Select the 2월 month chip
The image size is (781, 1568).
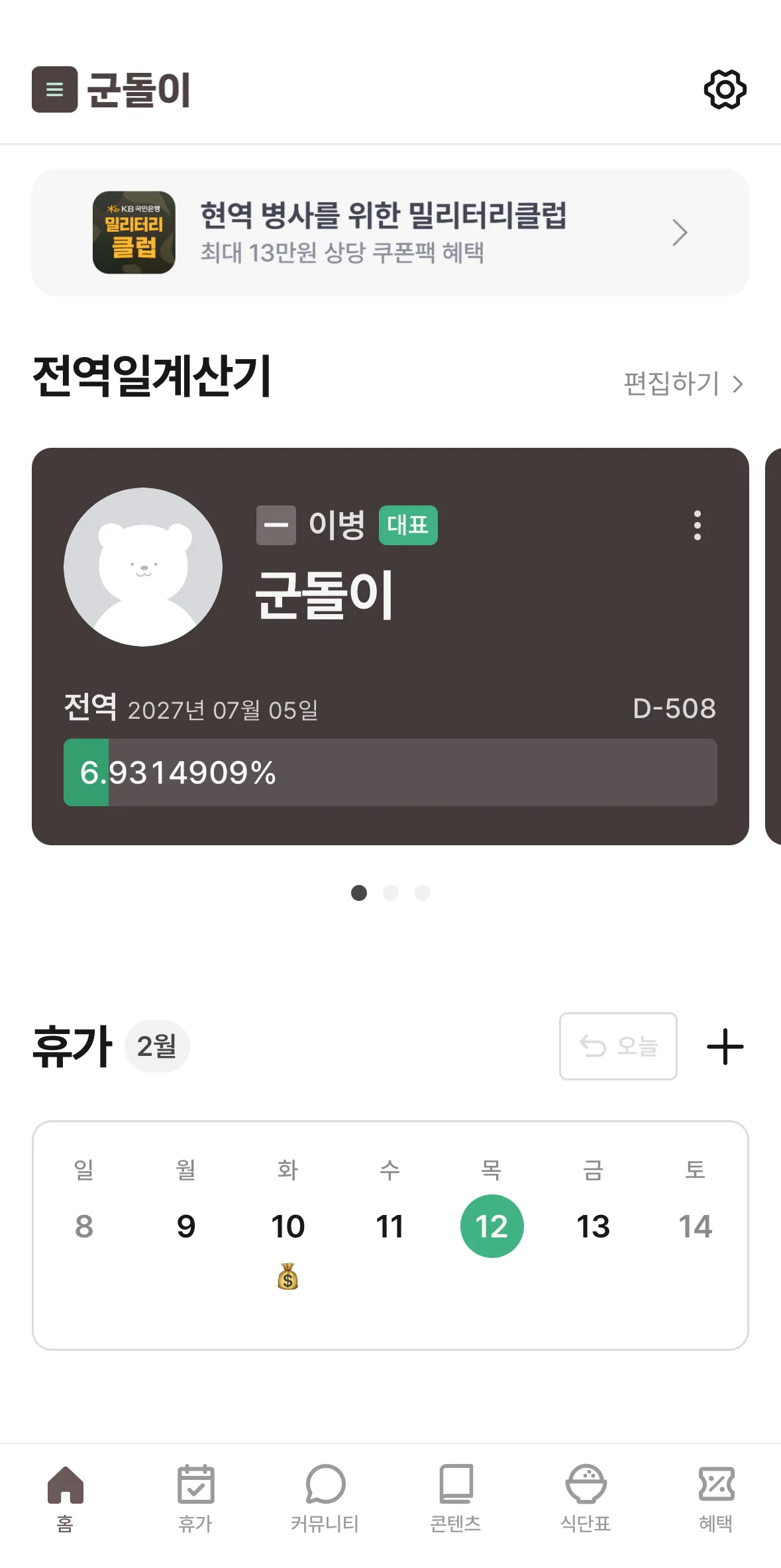(x=157, y=1047)
